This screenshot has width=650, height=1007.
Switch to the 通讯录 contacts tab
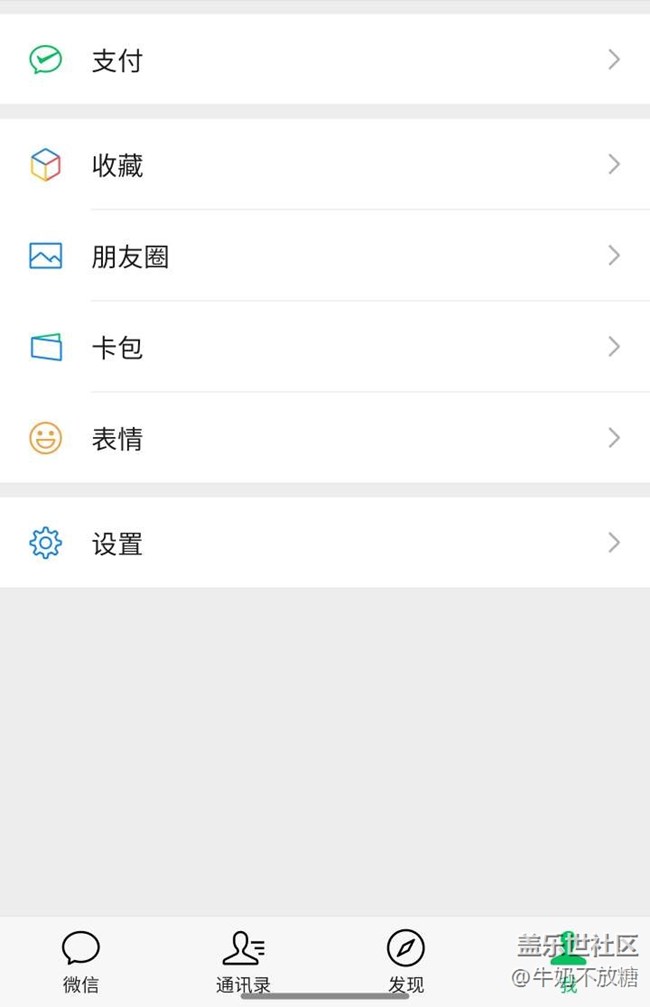(243, 961)
